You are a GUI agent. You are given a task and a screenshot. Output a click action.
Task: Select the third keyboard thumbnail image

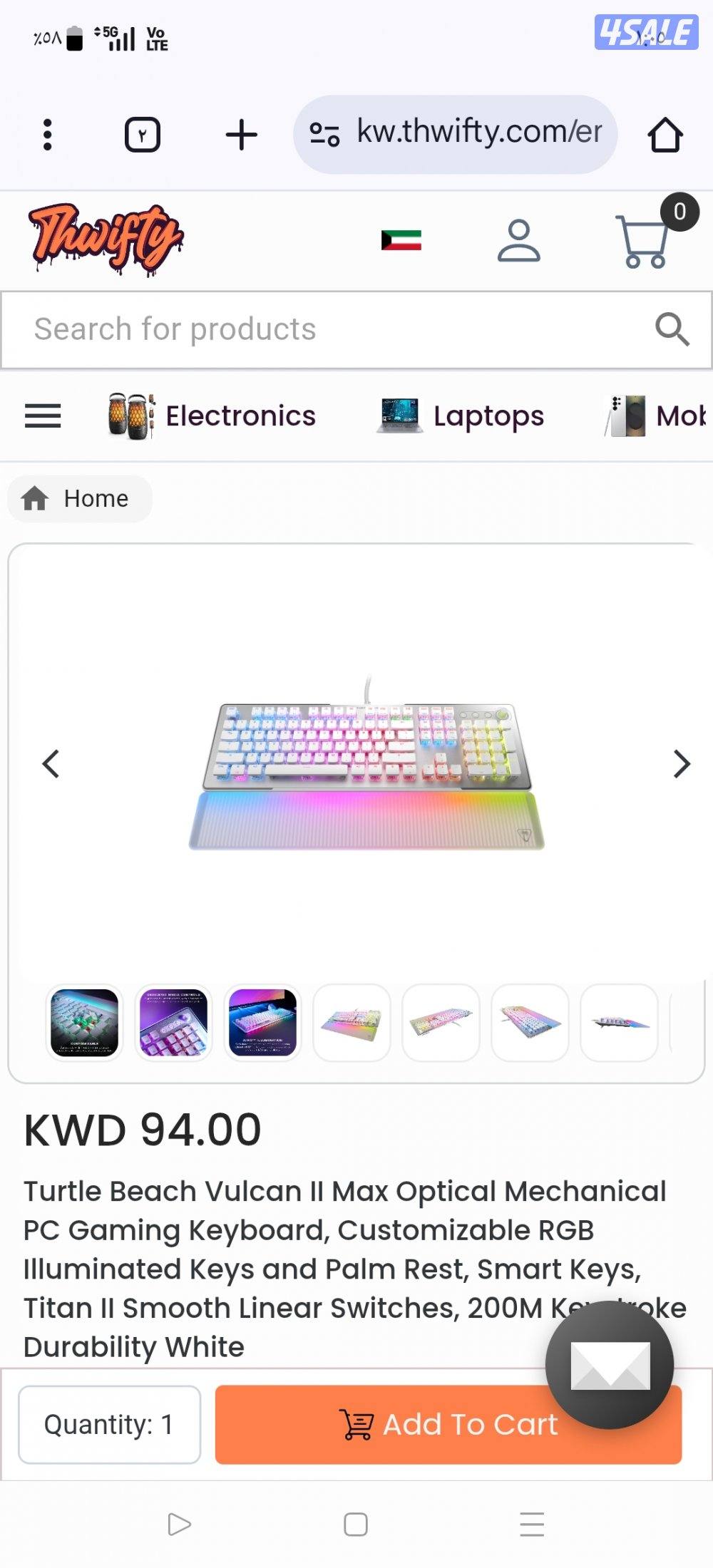262,1024
